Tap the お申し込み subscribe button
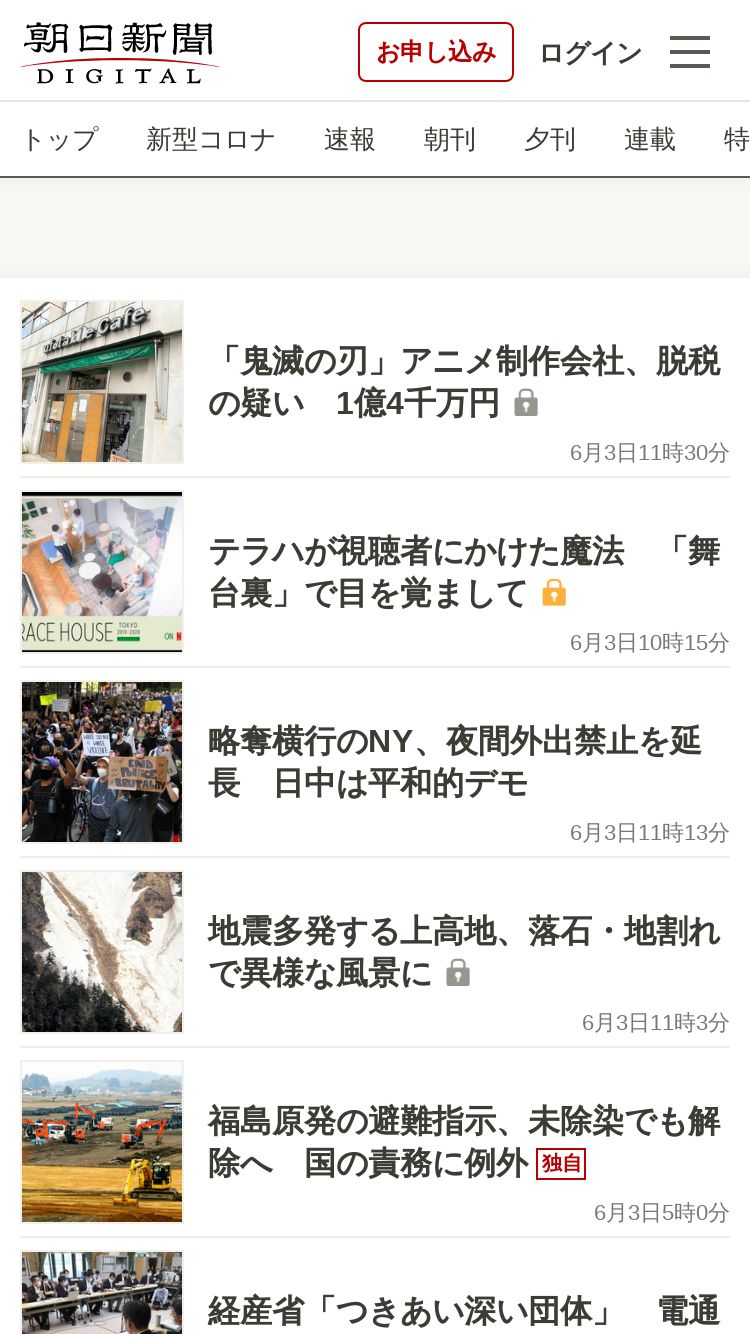 436,52
